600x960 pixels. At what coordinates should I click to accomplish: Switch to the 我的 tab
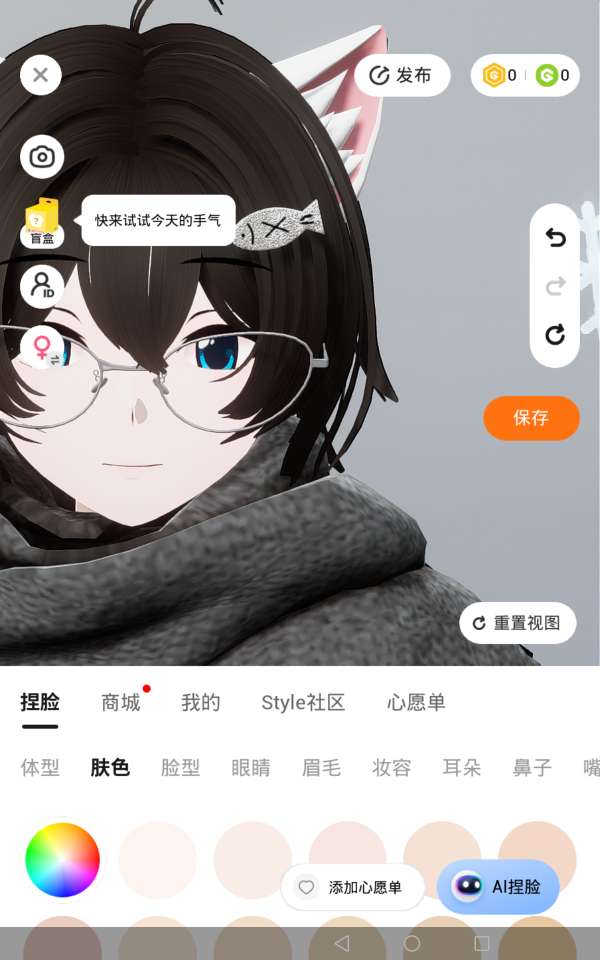200,703
